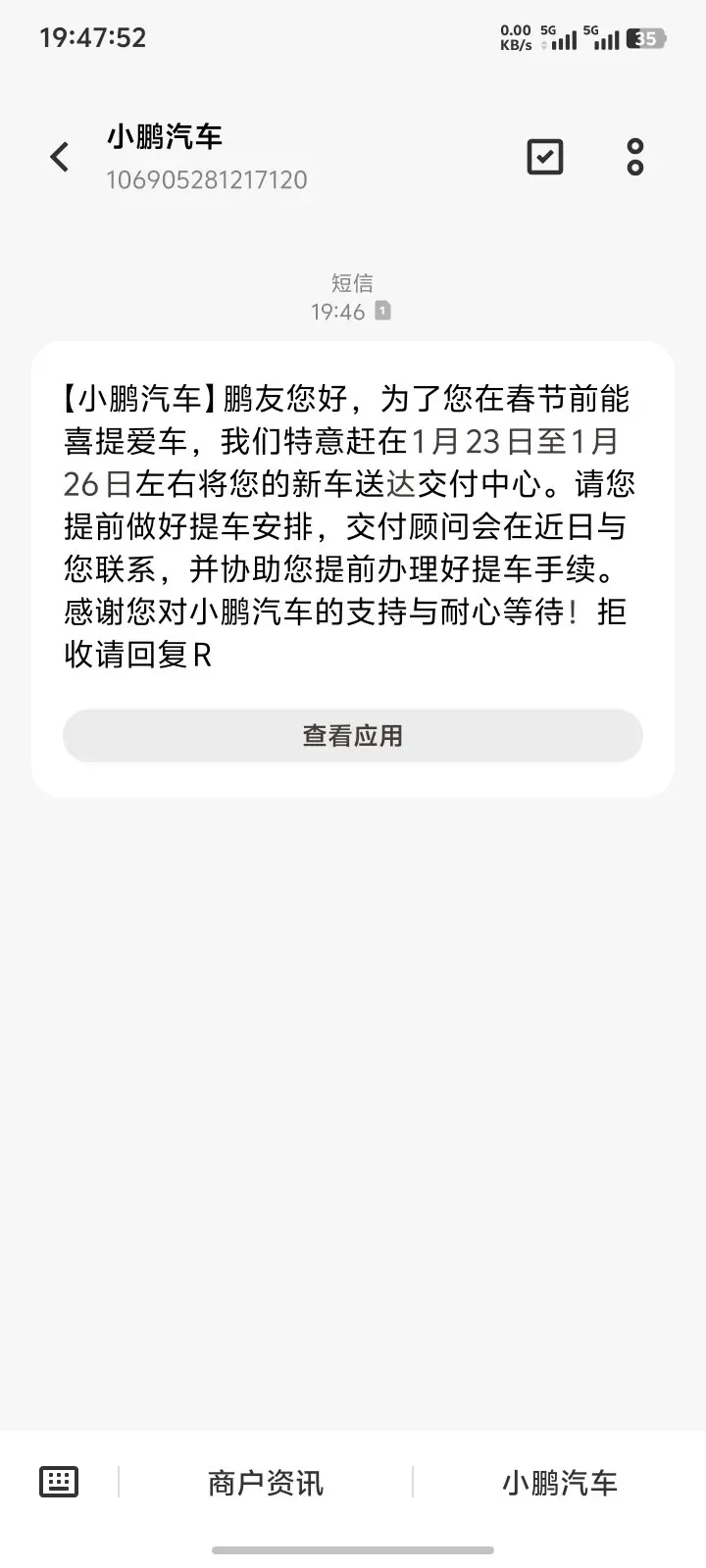Tap the checkbox select icon in header
Image resolution: width=706 pixels, height=1568 pixels.
pos(545,157)
